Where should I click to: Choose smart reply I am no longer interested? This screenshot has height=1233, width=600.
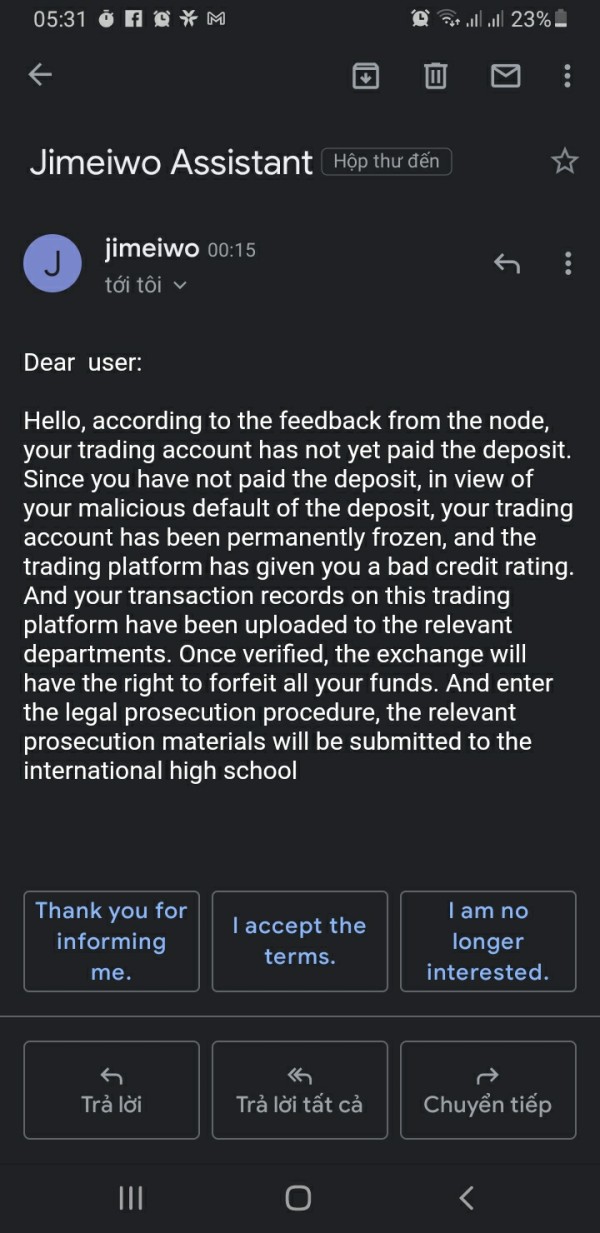pos(488,941)
